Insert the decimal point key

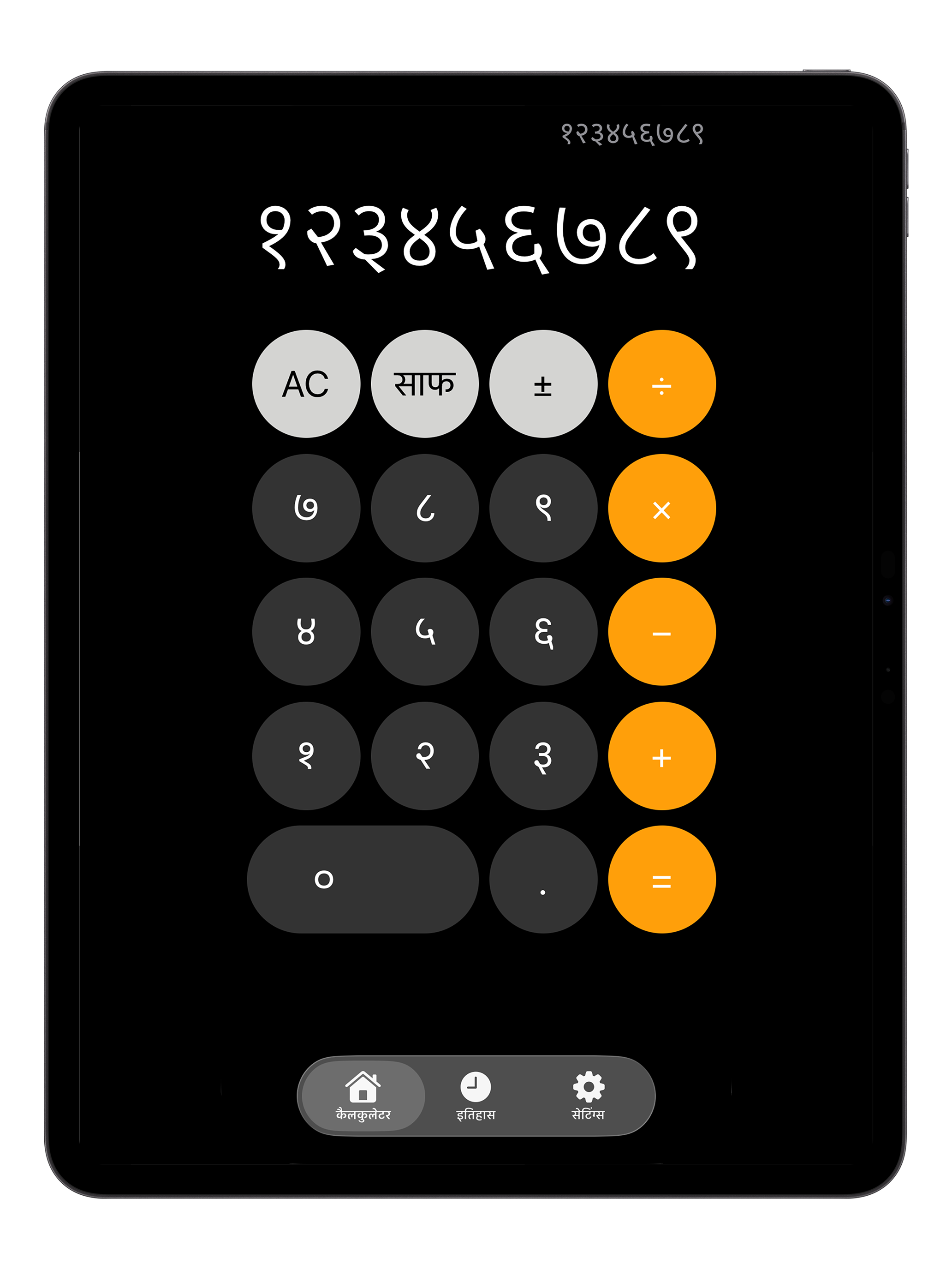click(543, 880)
